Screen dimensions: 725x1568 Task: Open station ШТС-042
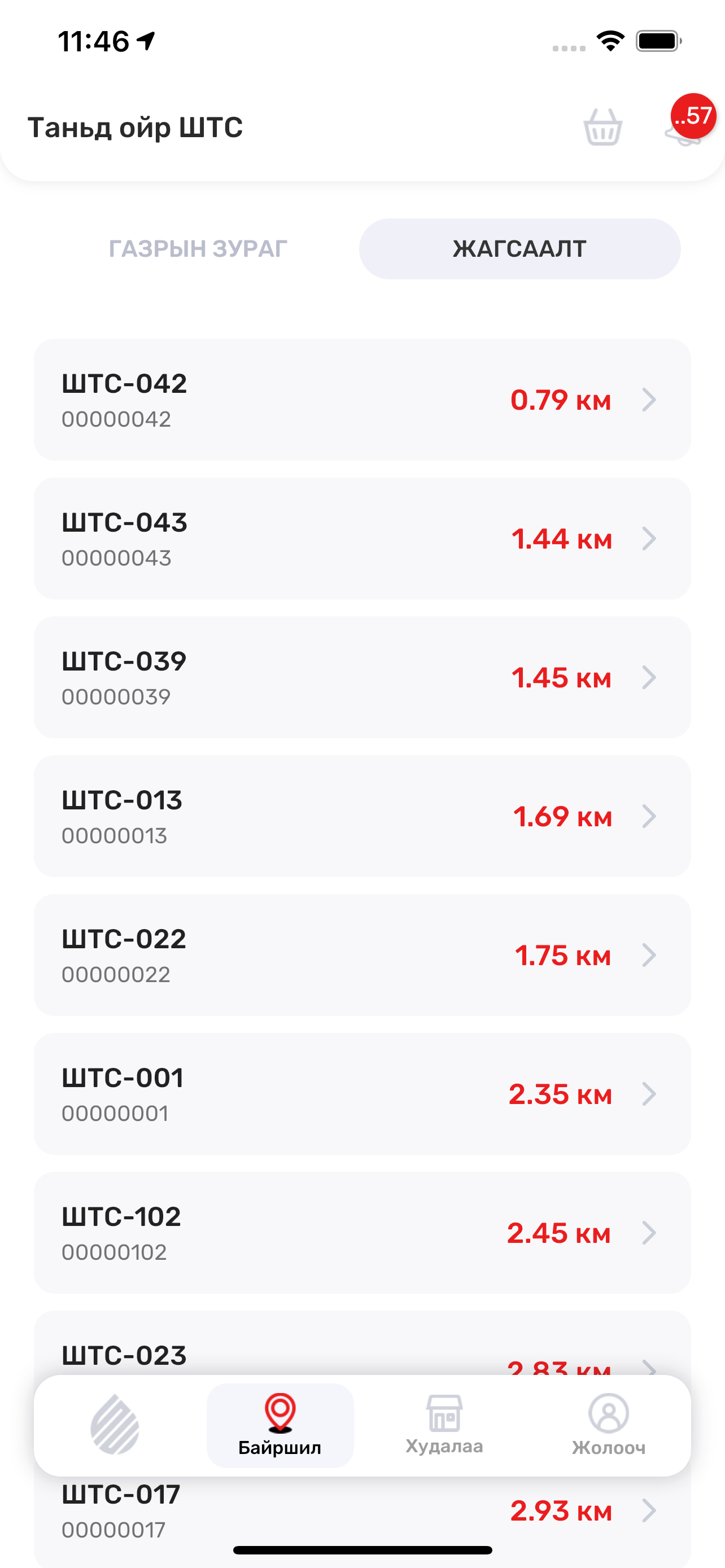[x=362, y=399]
